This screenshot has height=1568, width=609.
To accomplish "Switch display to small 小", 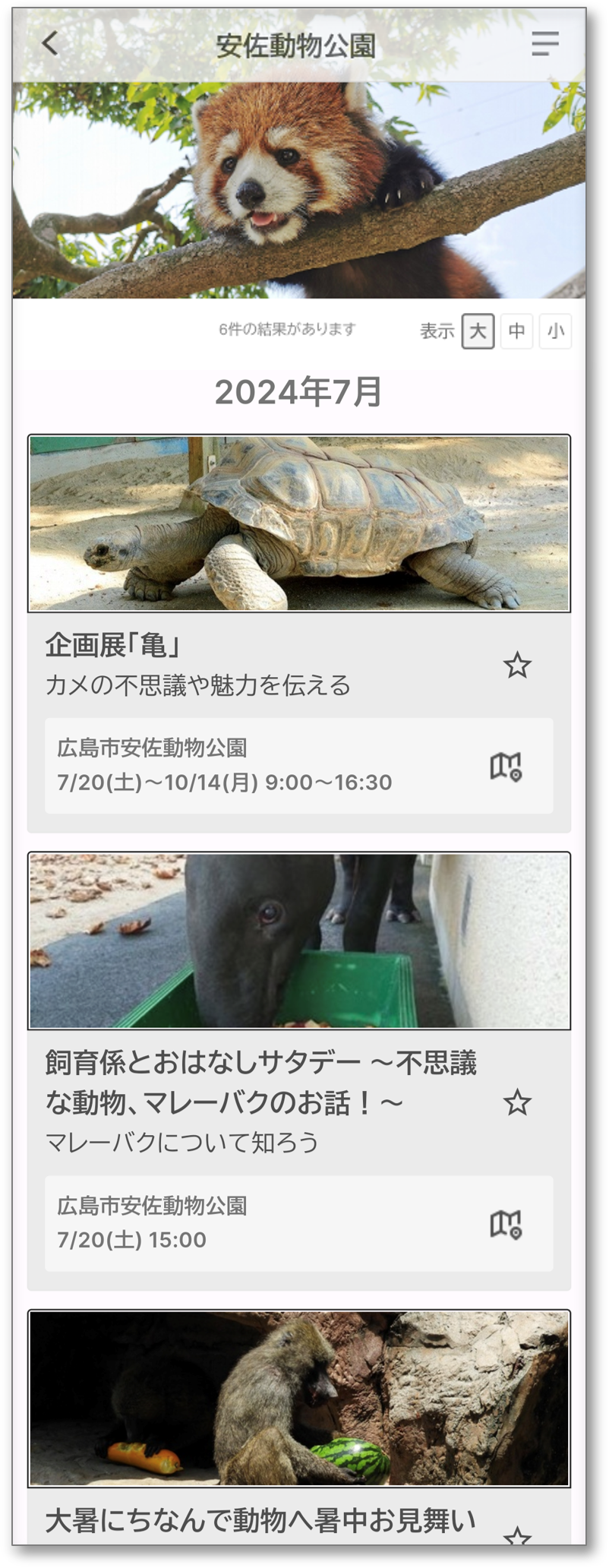I will tap(555, 331).
